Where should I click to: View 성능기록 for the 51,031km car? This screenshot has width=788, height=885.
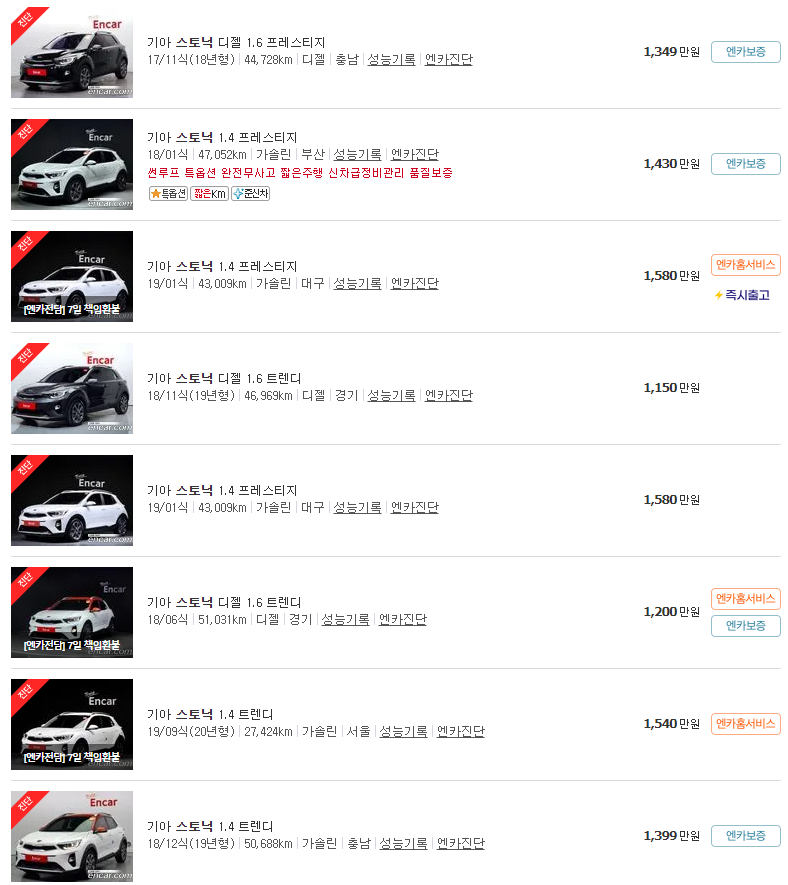tap(345, 619)
